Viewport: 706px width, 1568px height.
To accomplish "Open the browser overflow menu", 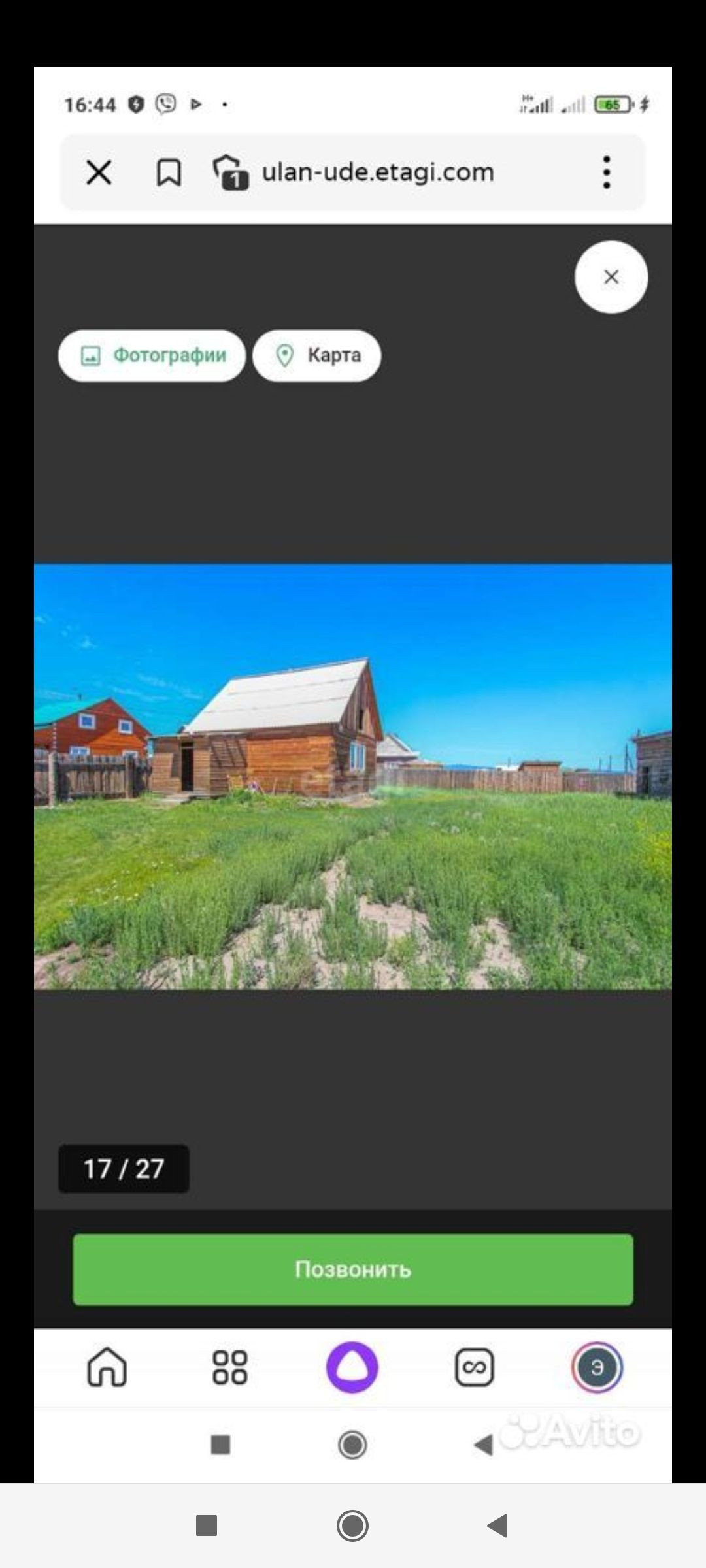I will coord(607,172).
